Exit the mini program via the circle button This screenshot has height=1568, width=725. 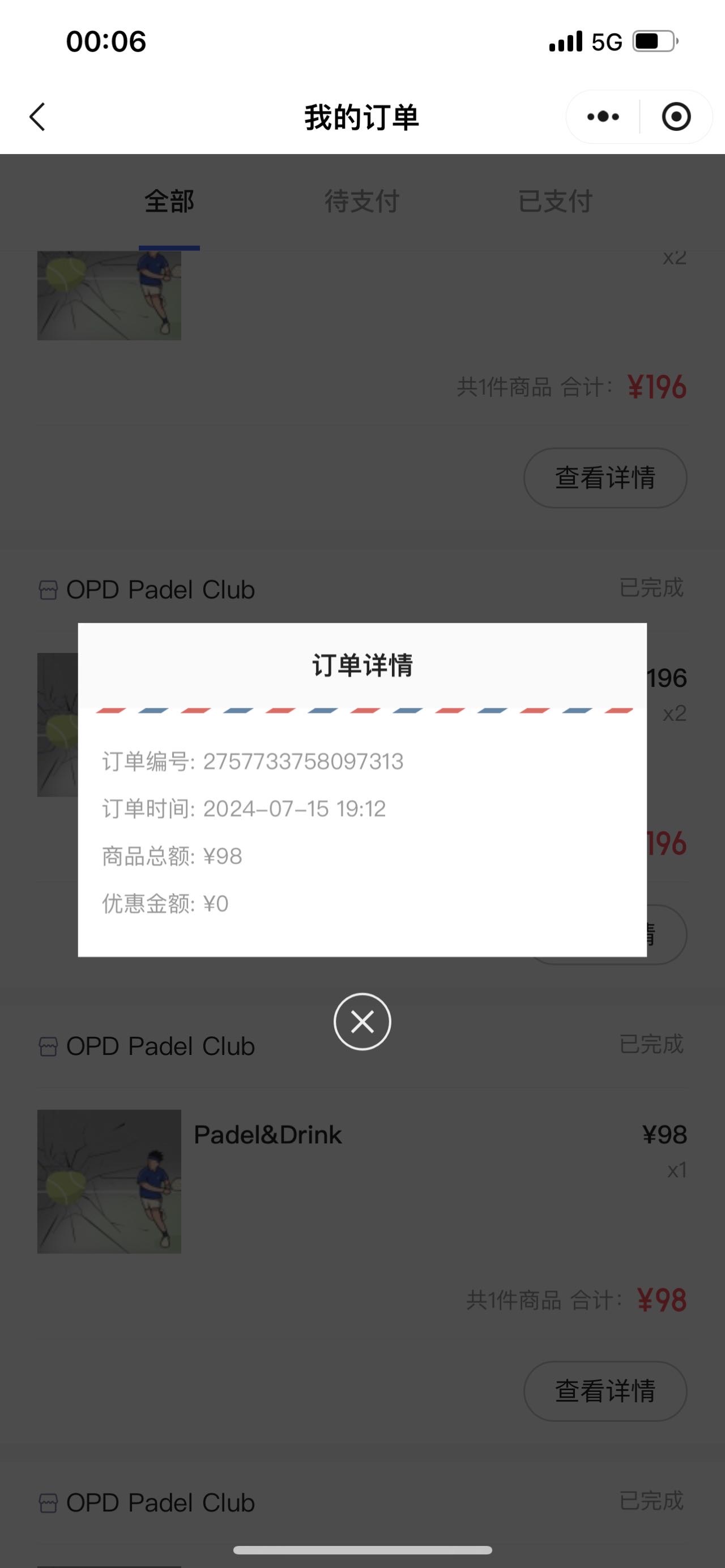coord(676,117)
